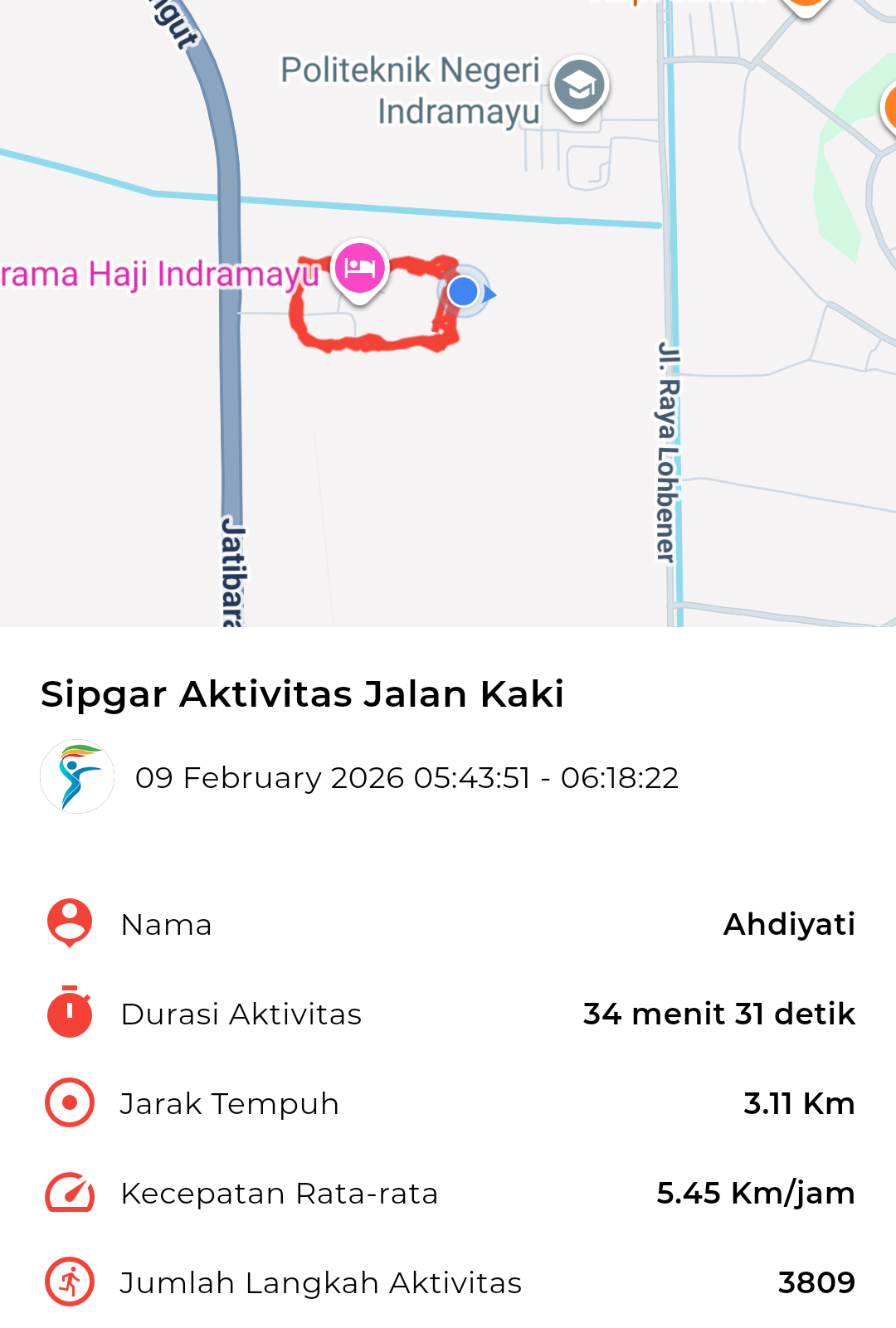The image size is (896, 1328).
Task: Select the Asrama Haji Indramayu hotel pin
Action: point(359,269)
